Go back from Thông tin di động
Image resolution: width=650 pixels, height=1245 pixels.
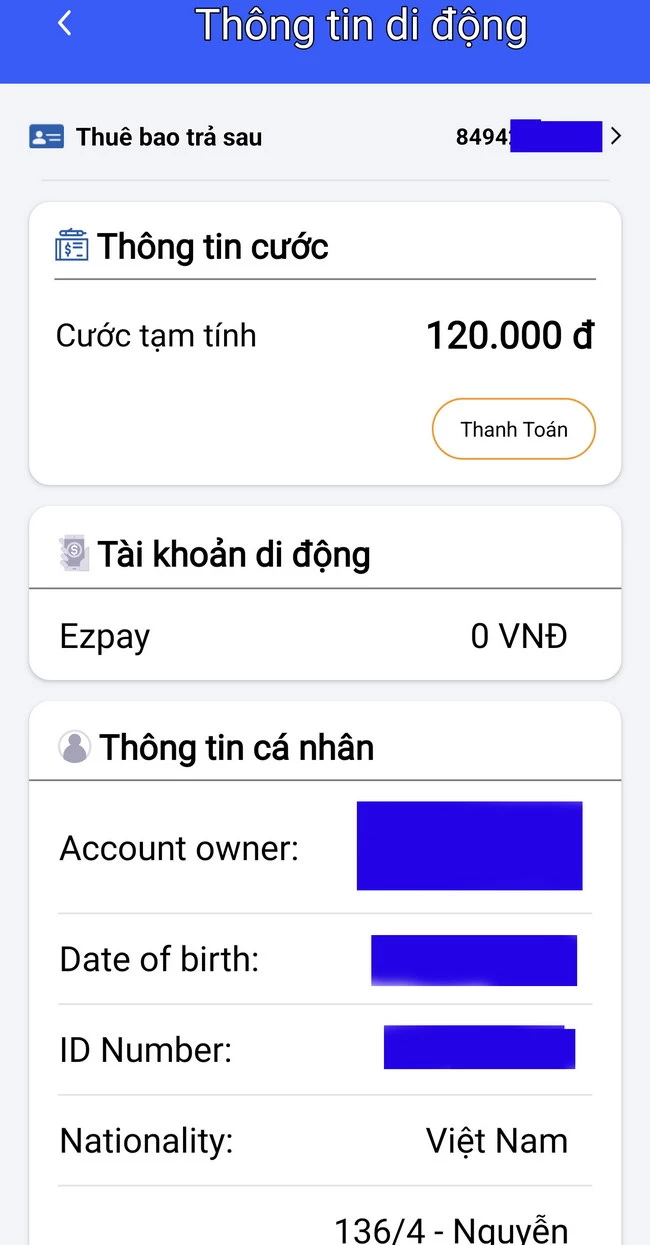[65, 23]
